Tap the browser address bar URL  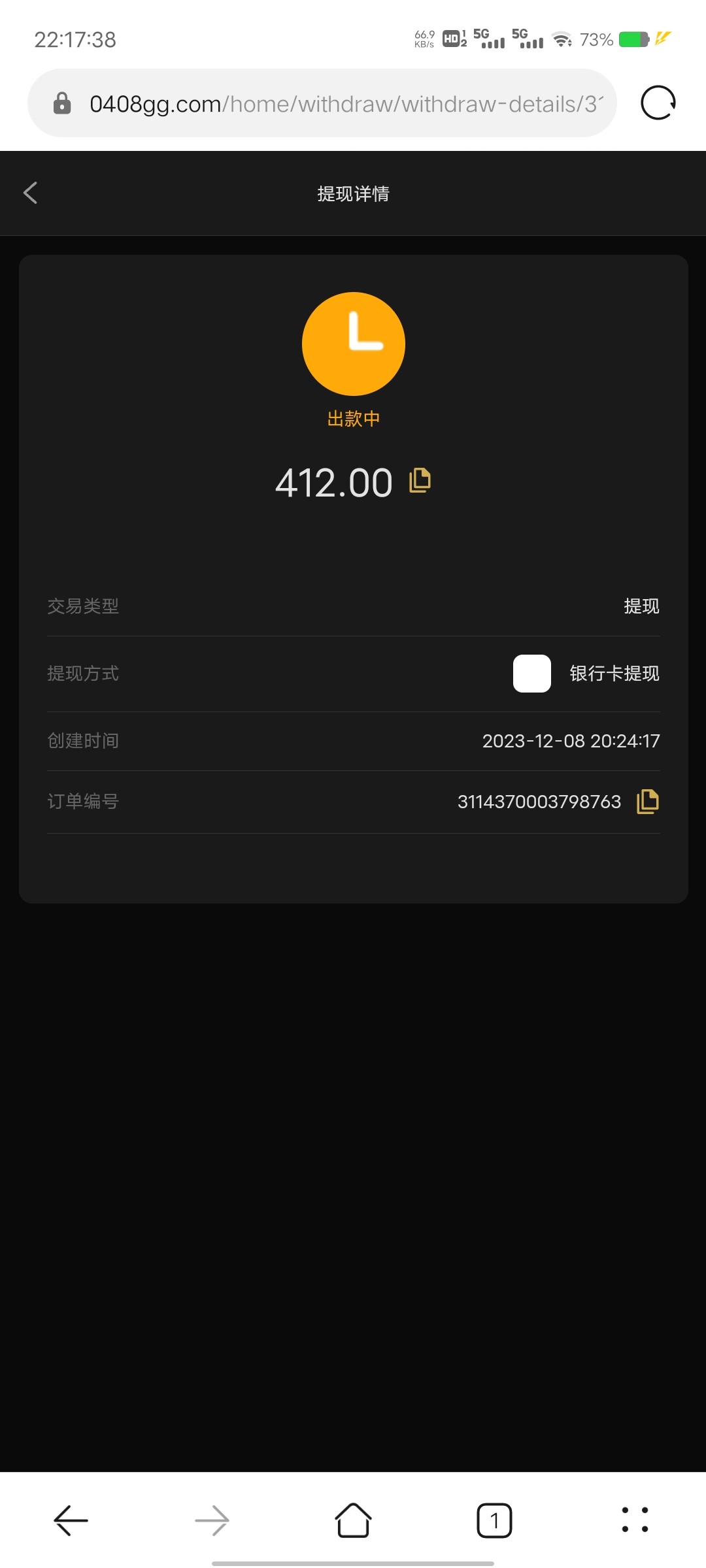pyautogui.click(x=346, y=104)
